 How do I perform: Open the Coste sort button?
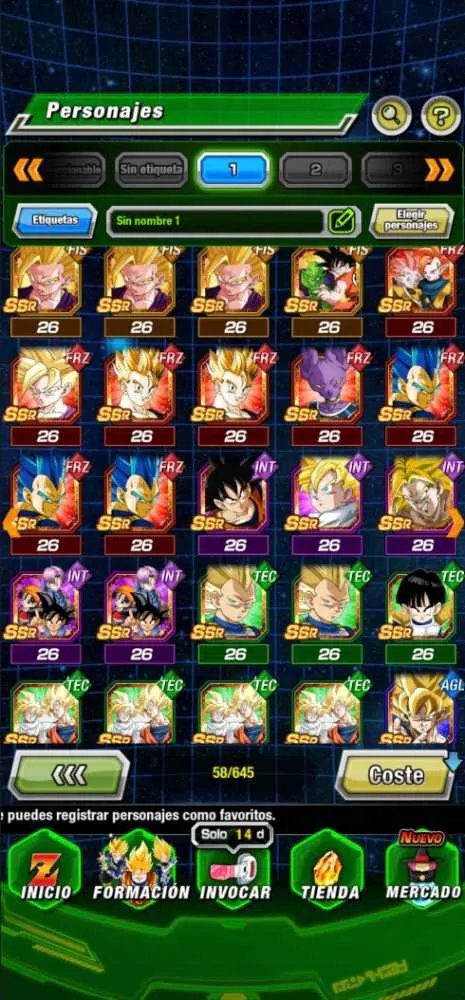click(x=395, y=775)
